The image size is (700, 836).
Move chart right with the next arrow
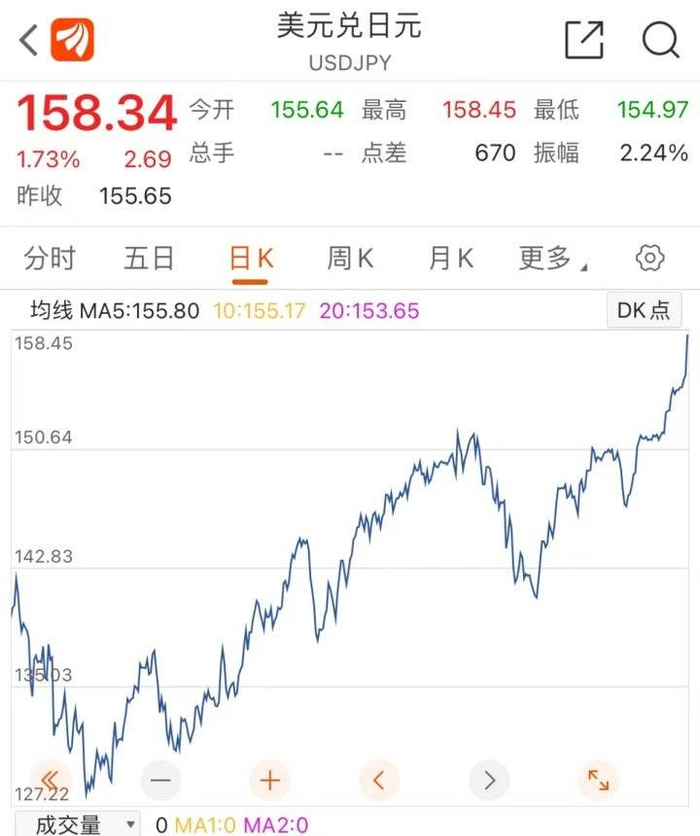[x=489, y=780]
